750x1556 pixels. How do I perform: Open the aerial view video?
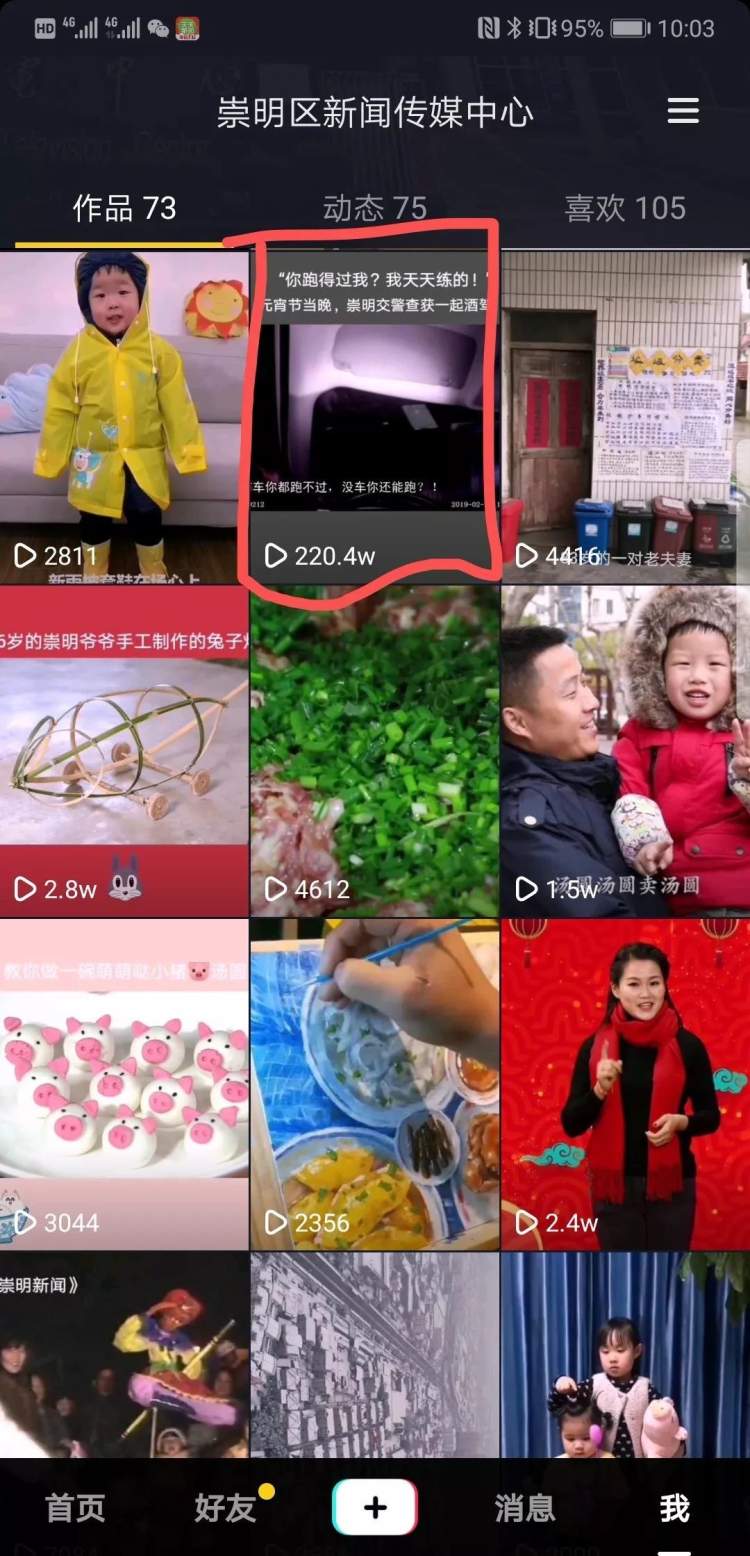coord(374,1355)
